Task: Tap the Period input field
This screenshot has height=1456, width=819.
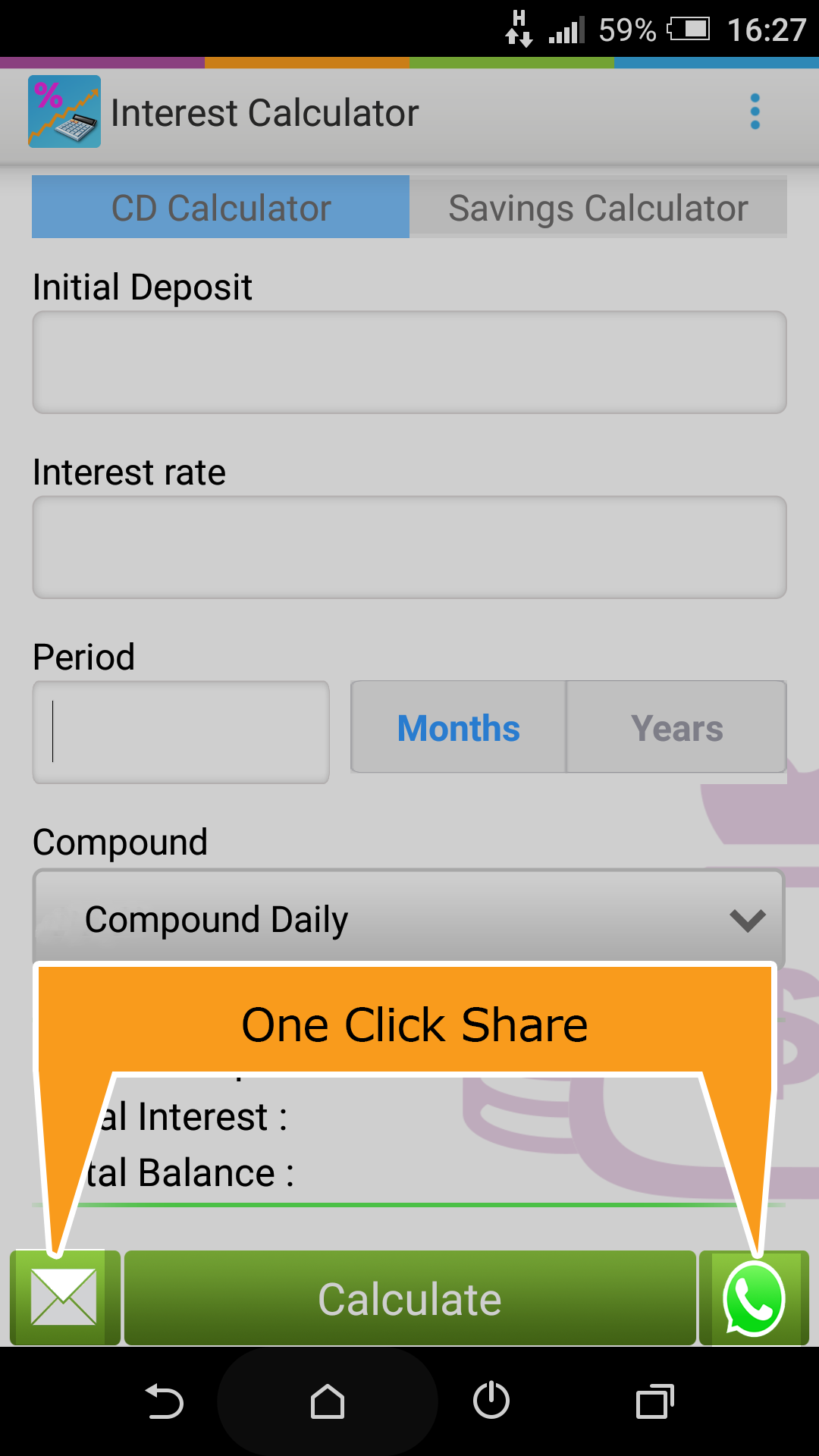Action: 180,732
